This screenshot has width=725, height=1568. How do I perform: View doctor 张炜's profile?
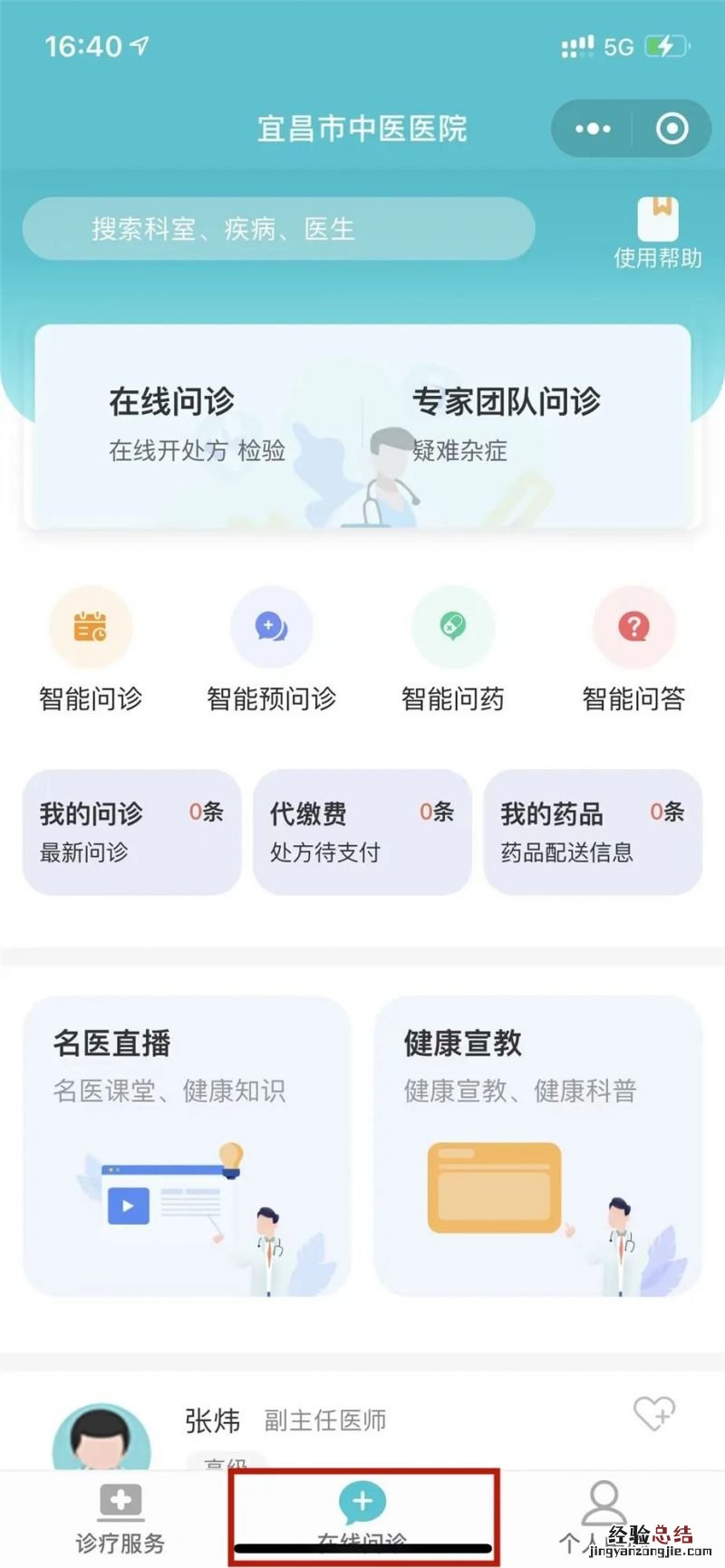coord(213,1420)
